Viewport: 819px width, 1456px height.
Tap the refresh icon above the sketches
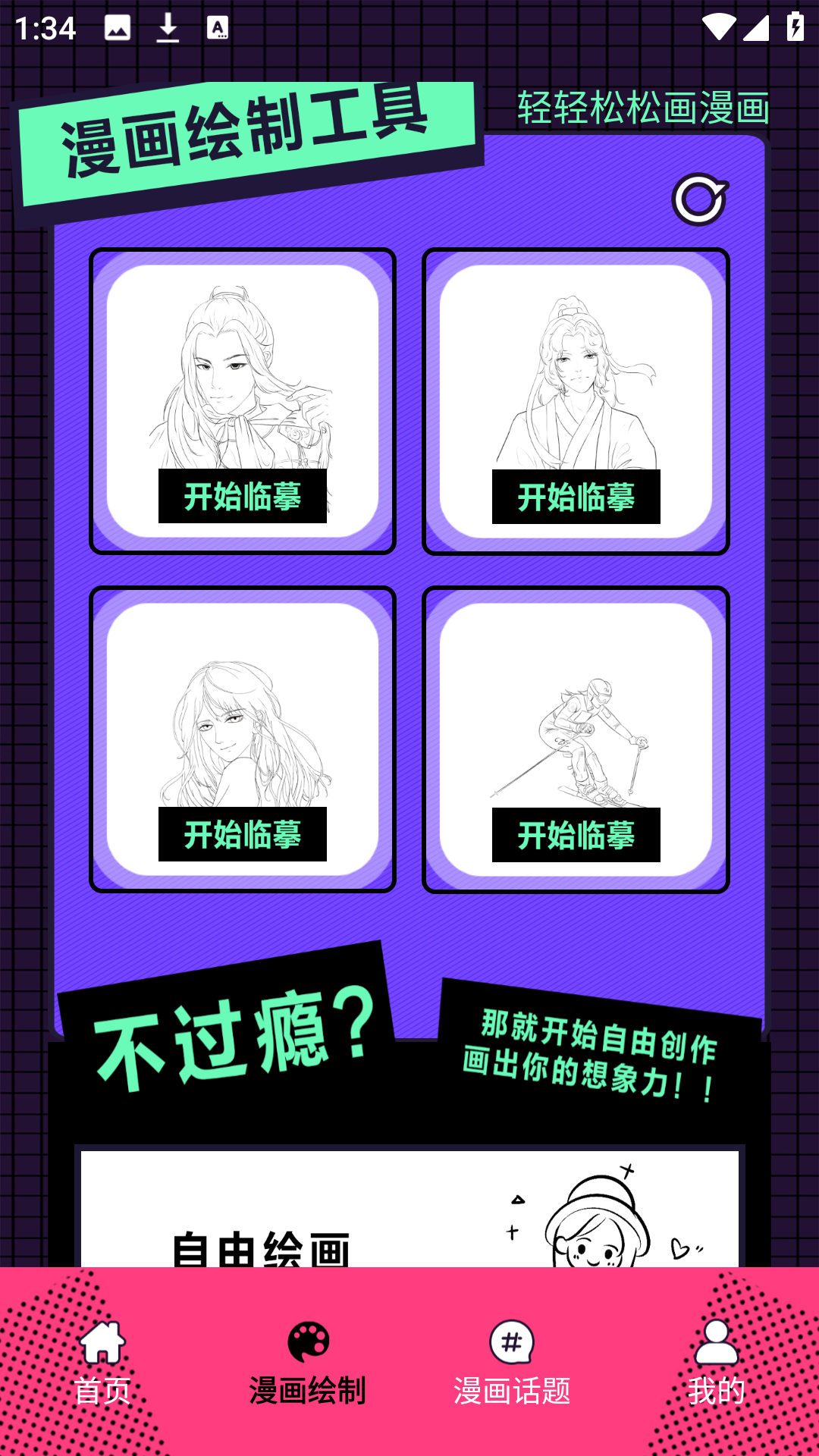pyautogui.click(x=699, y=200)
